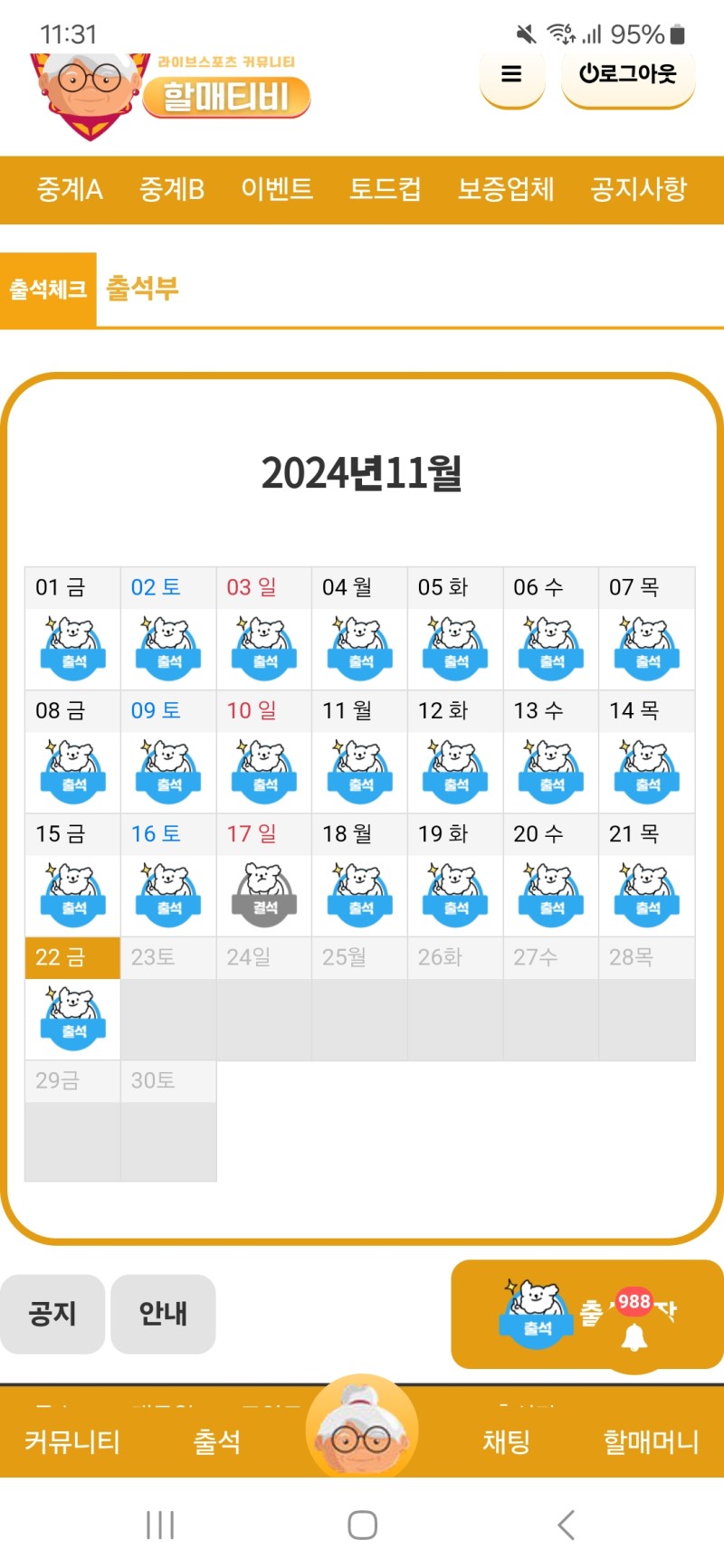724x1568 pixels.
Task: Open the 중계A menu
Action: click(x=70, y=189)
